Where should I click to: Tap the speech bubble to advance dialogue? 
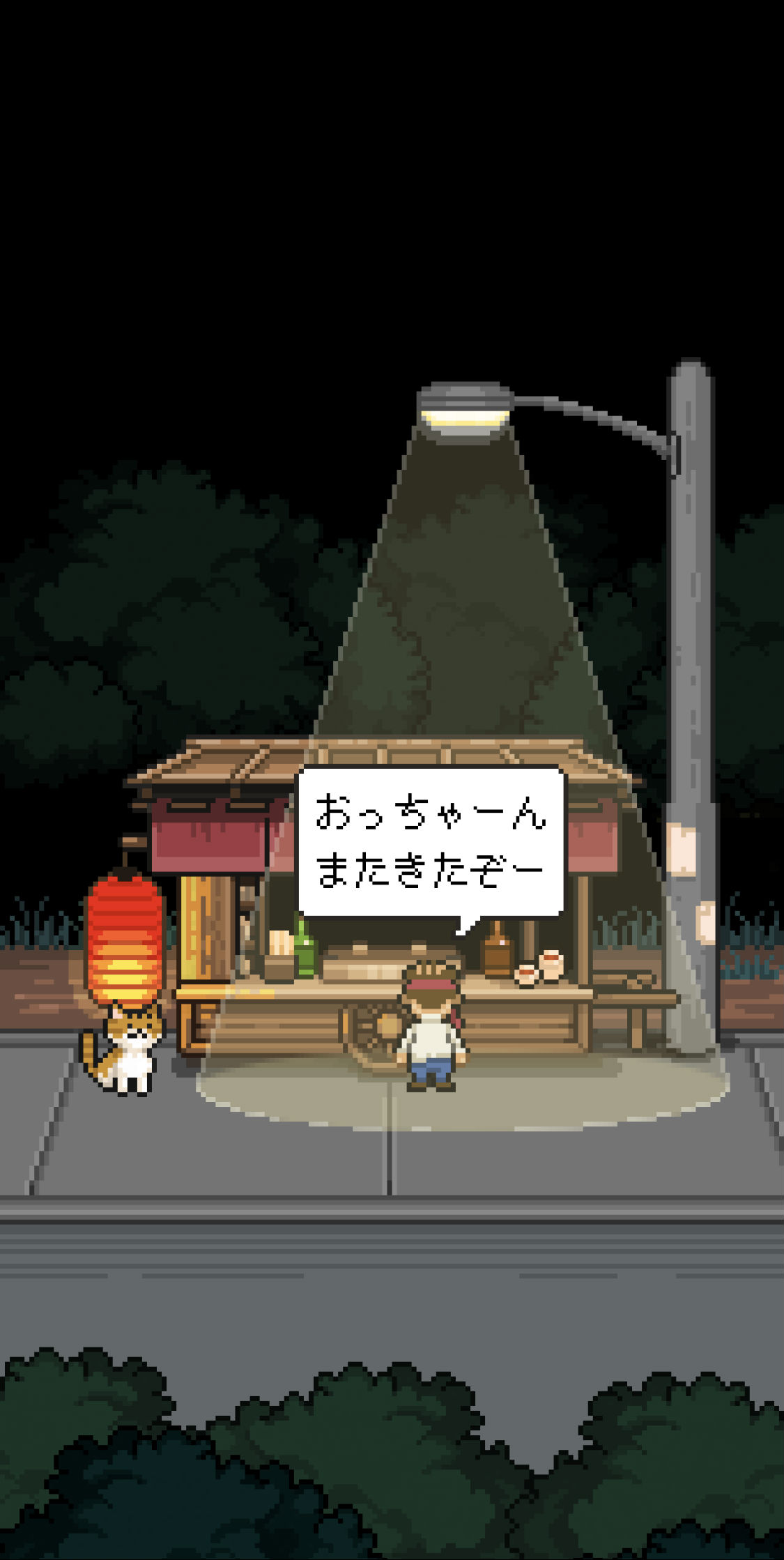430,842
